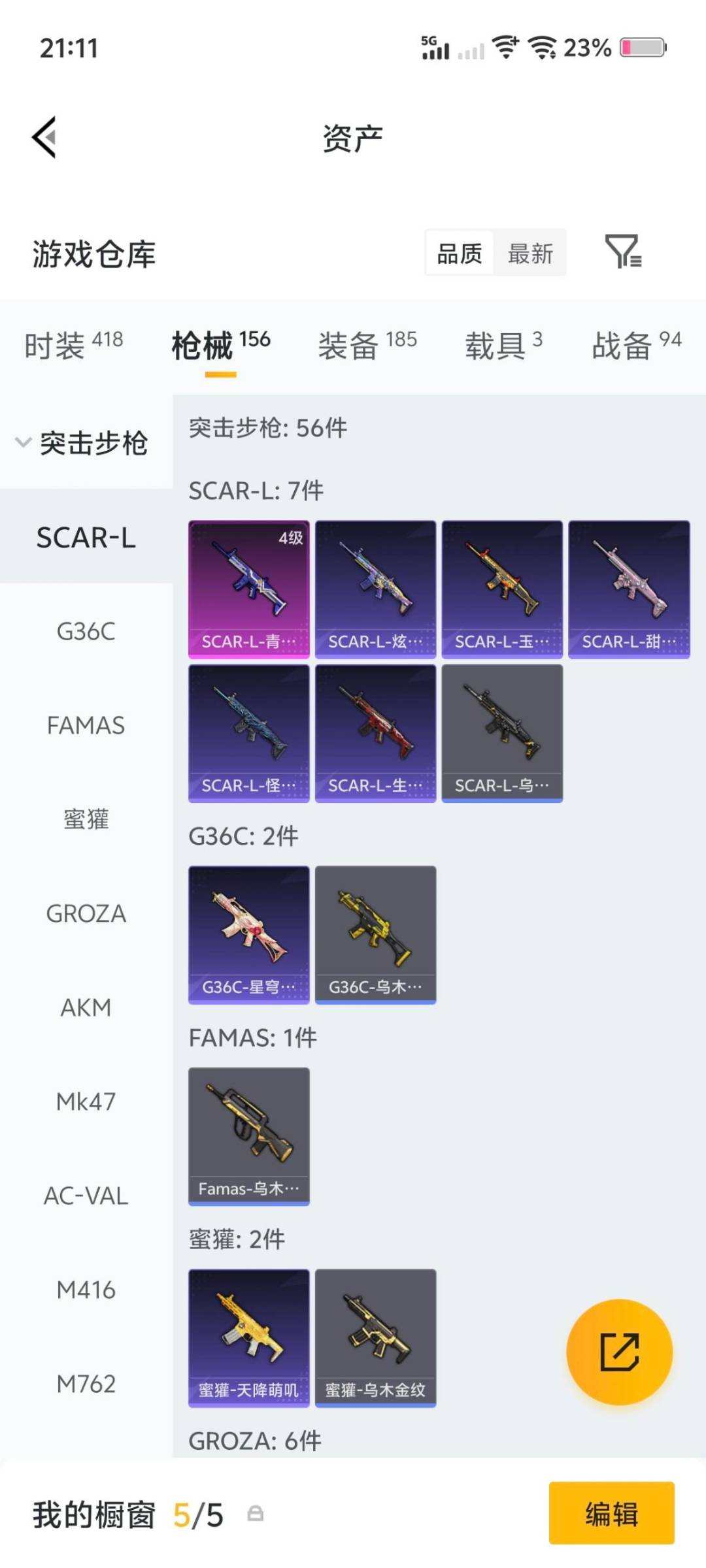Tap the back arrow to leave 资产 page
The width and height of the screenshot is (706, 1568).
click(x=43, y=137)
